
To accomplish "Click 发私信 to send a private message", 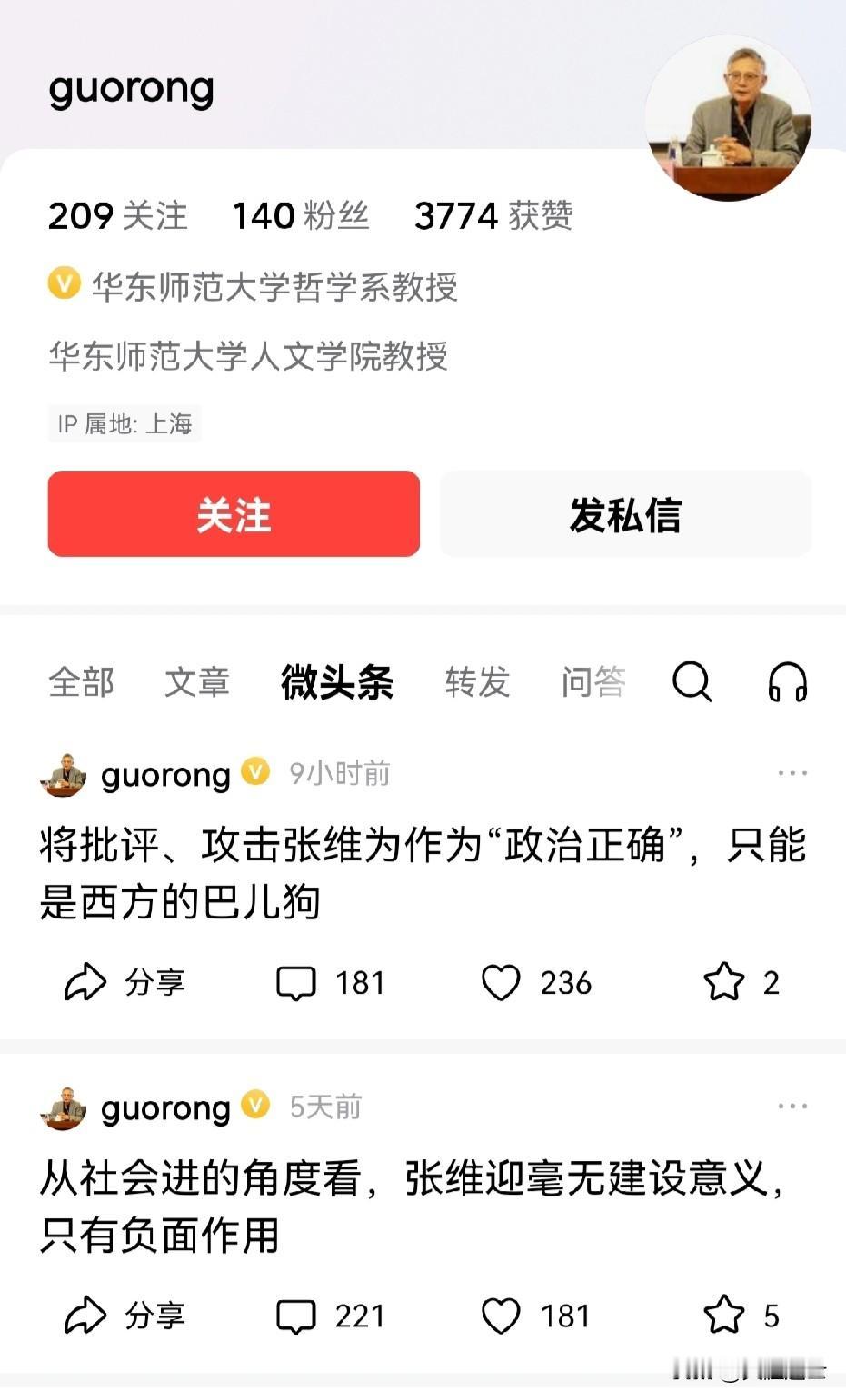I will (624, 514).
